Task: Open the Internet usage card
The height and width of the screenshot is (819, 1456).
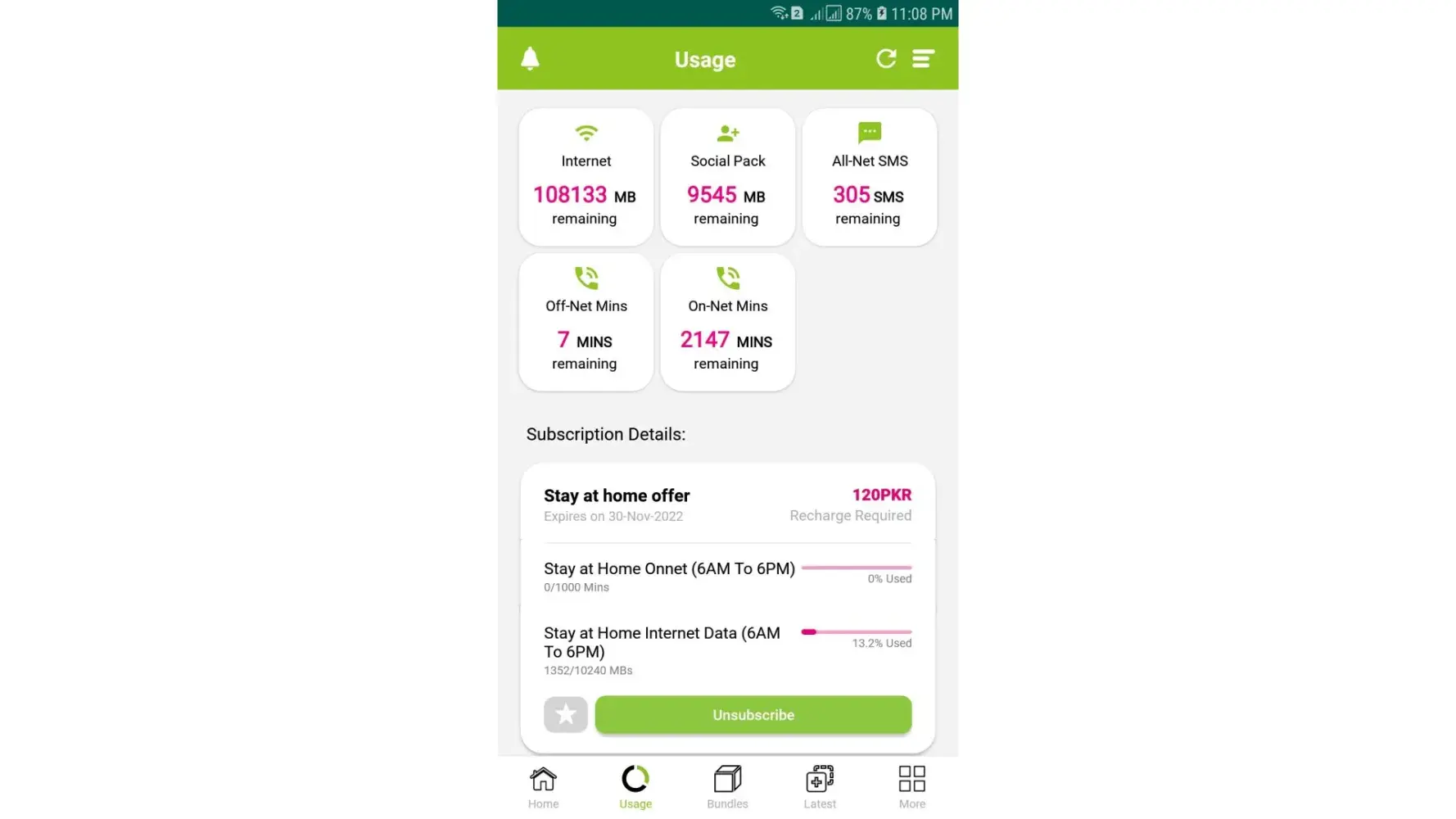Action: [586, 177]
